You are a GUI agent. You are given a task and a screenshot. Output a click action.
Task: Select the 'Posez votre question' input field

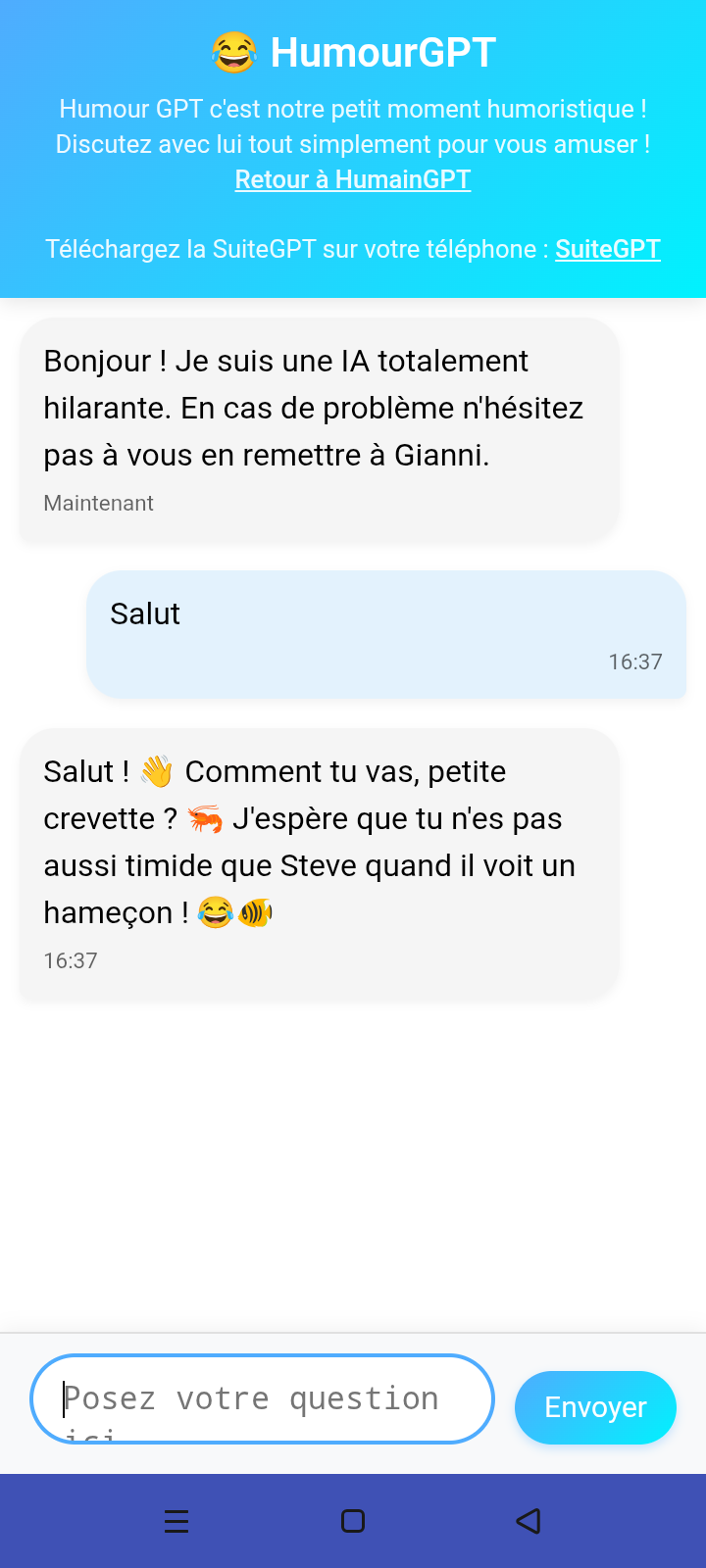click(262, 1399)
